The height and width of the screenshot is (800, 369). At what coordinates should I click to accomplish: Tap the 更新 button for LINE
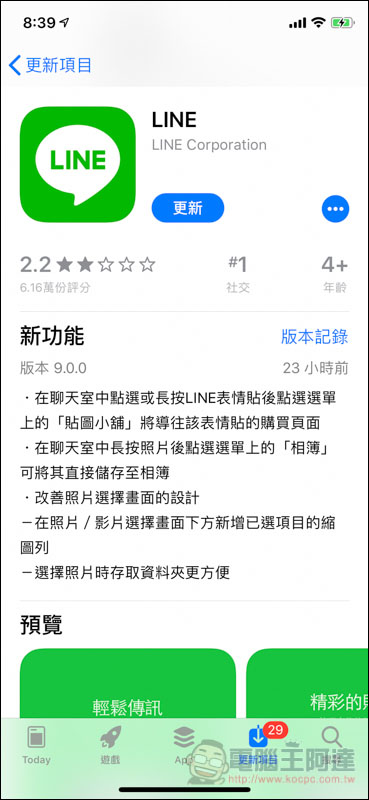click(x=188, y=208)
